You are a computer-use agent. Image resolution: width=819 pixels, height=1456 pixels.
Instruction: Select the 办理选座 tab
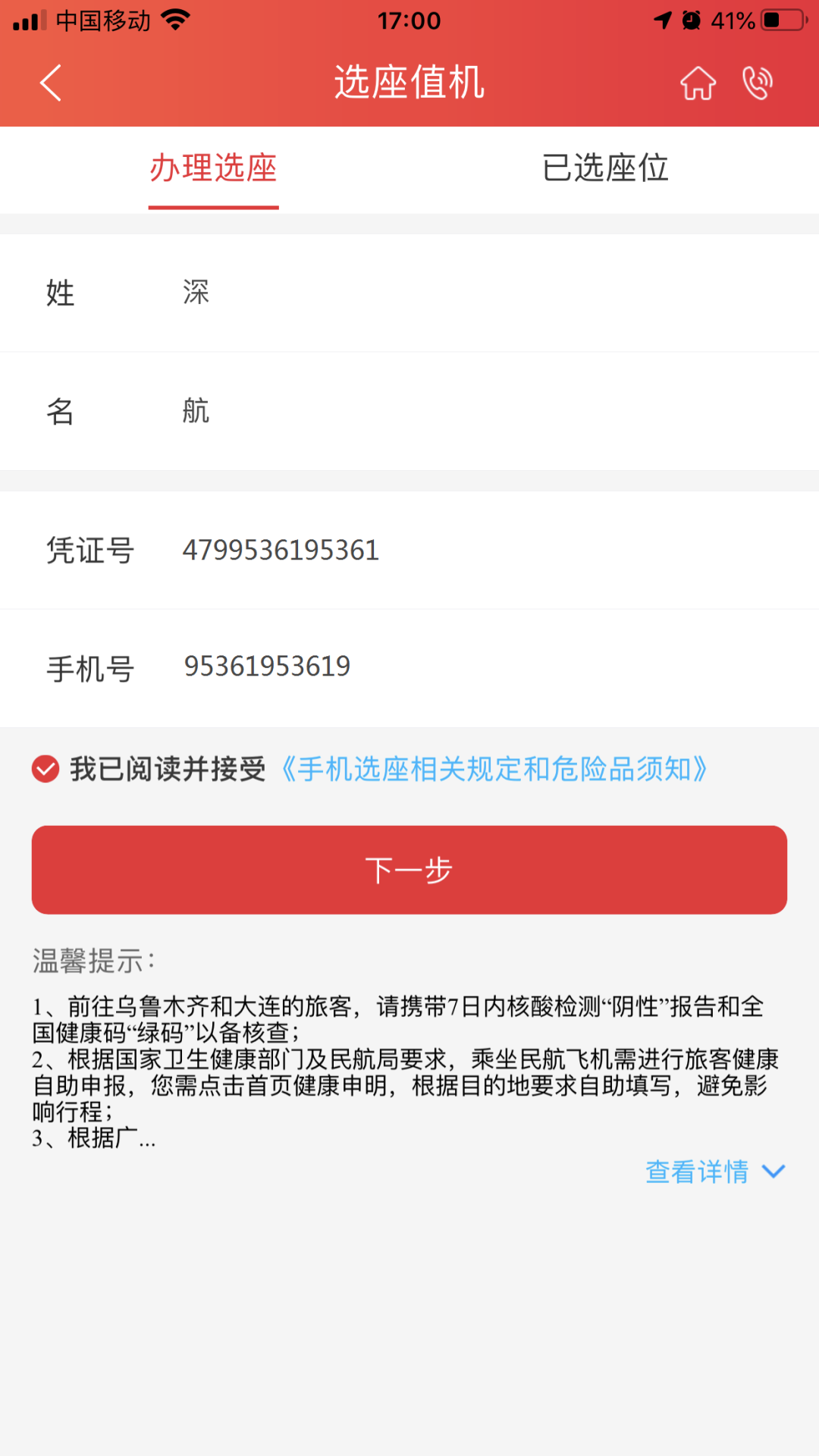click(213, 168)
